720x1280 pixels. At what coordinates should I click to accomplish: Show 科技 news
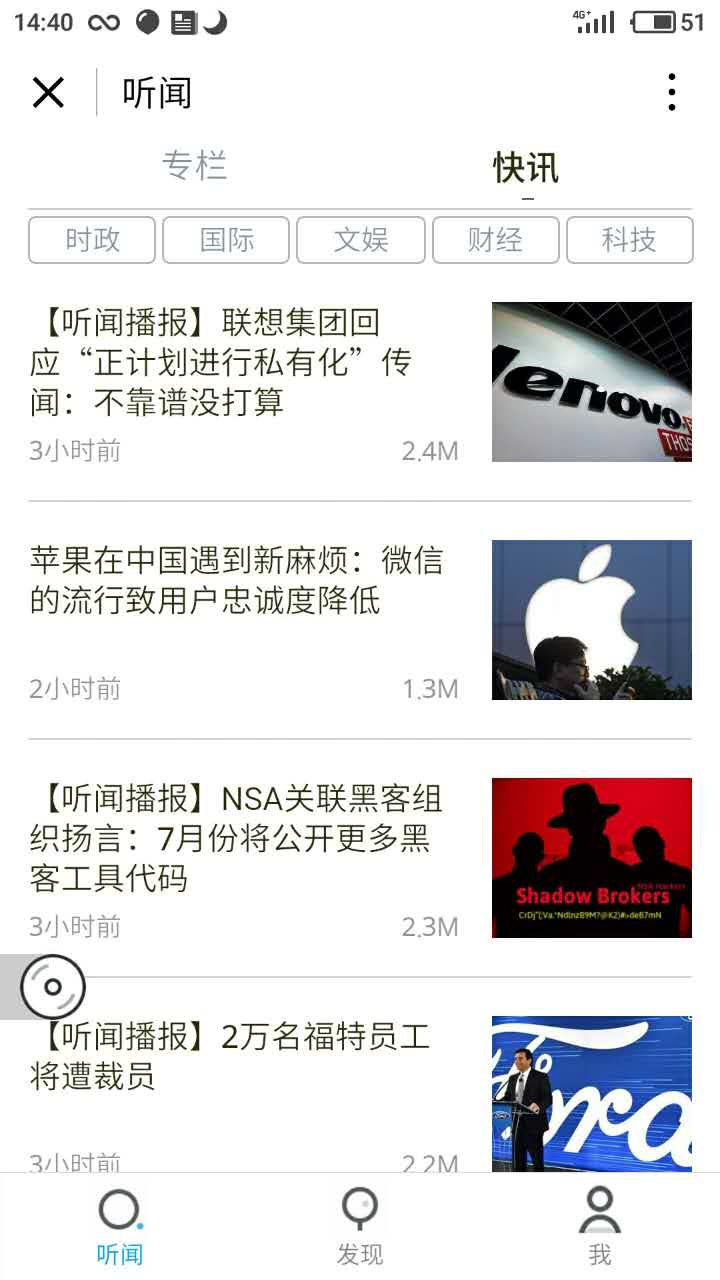[x=629, y=240]
